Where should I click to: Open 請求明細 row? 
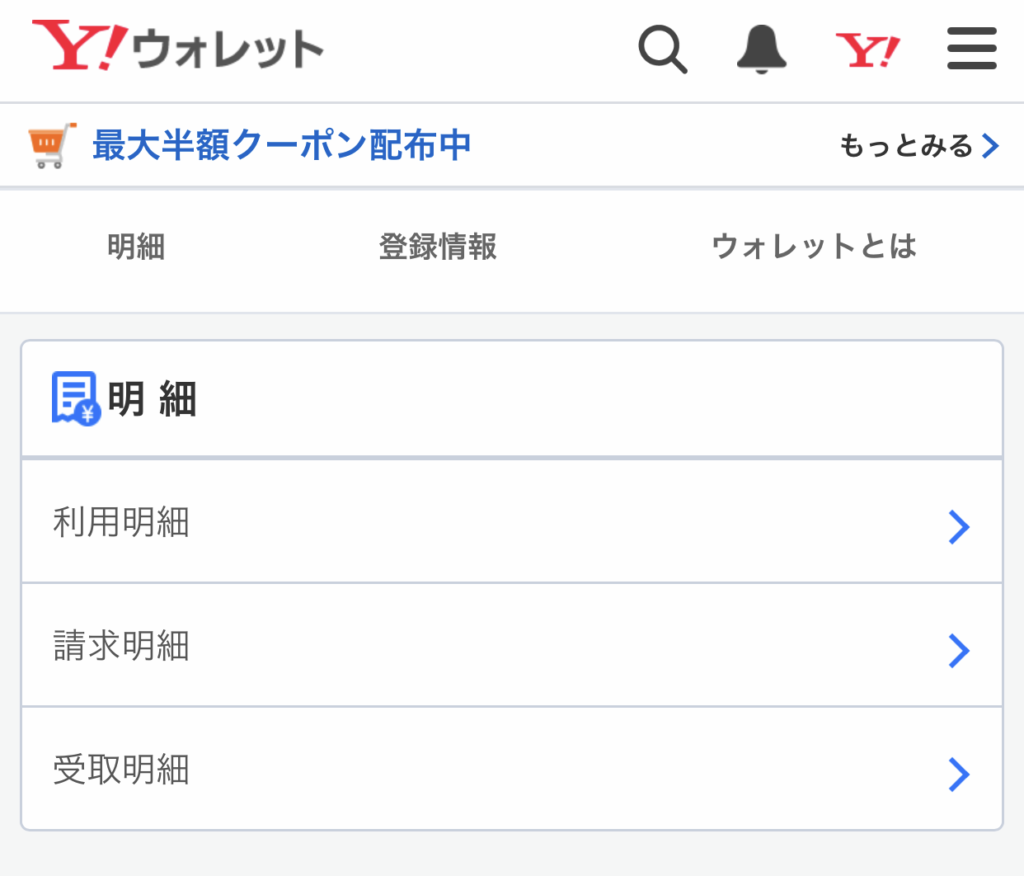(x=511, y=647)
